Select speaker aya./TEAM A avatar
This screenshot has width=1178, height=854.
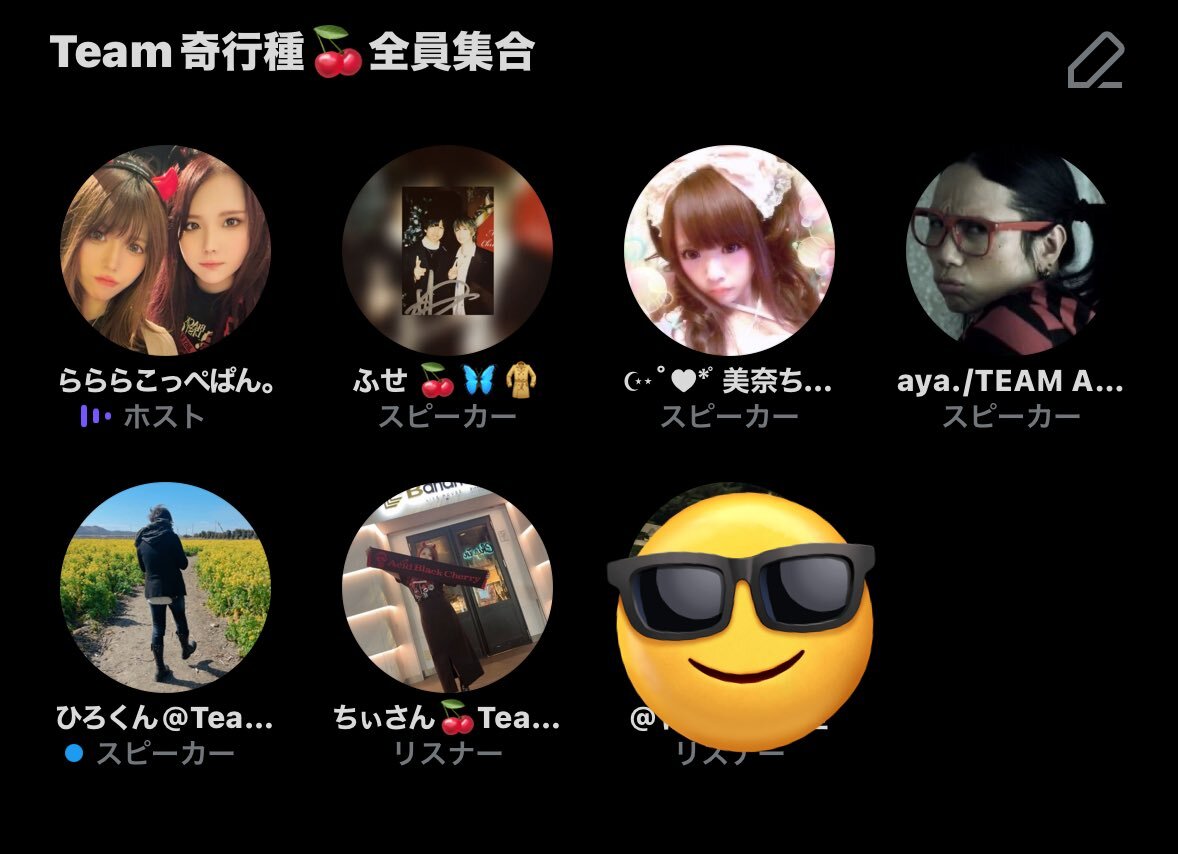[1010, 250]
